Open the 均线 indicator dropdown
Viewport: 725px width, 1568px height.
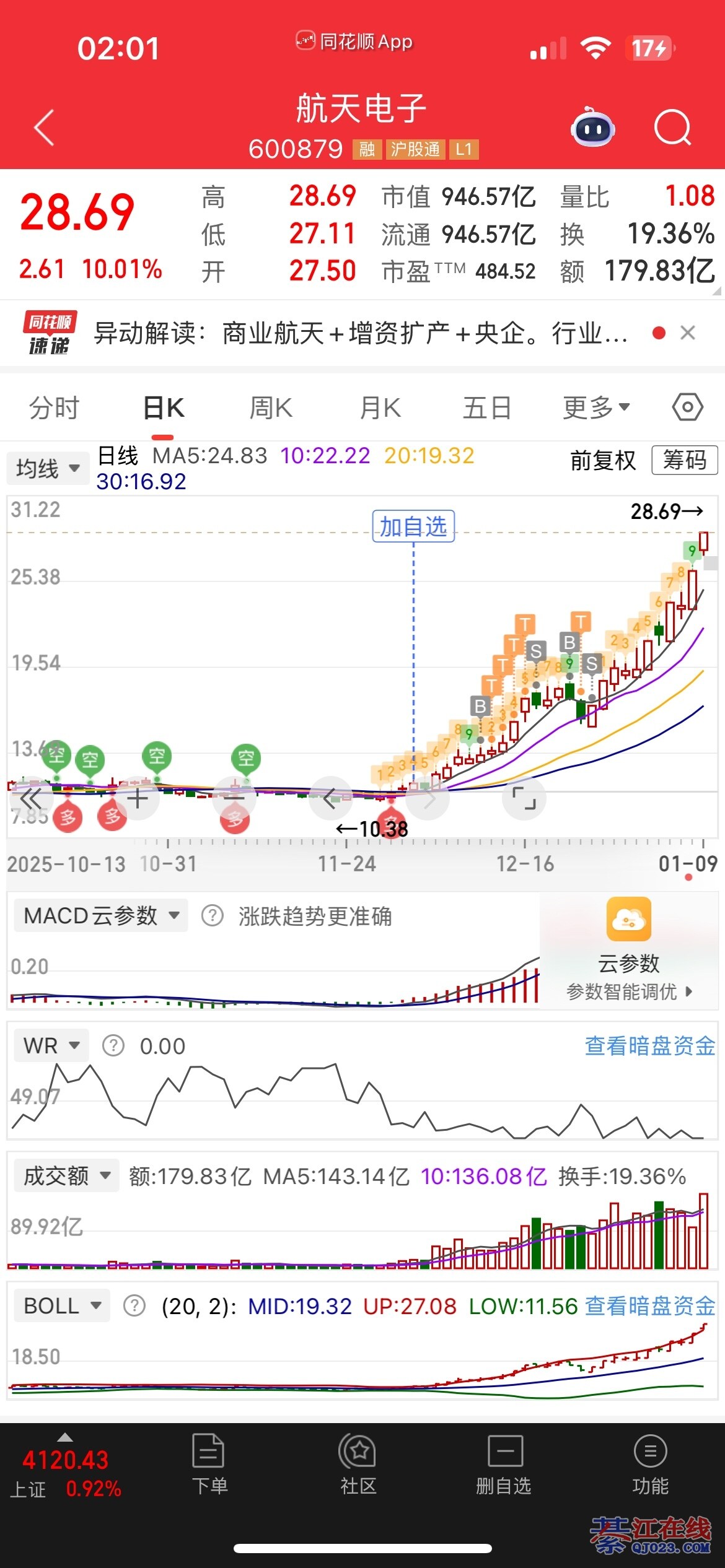click(x=48, y=468)
